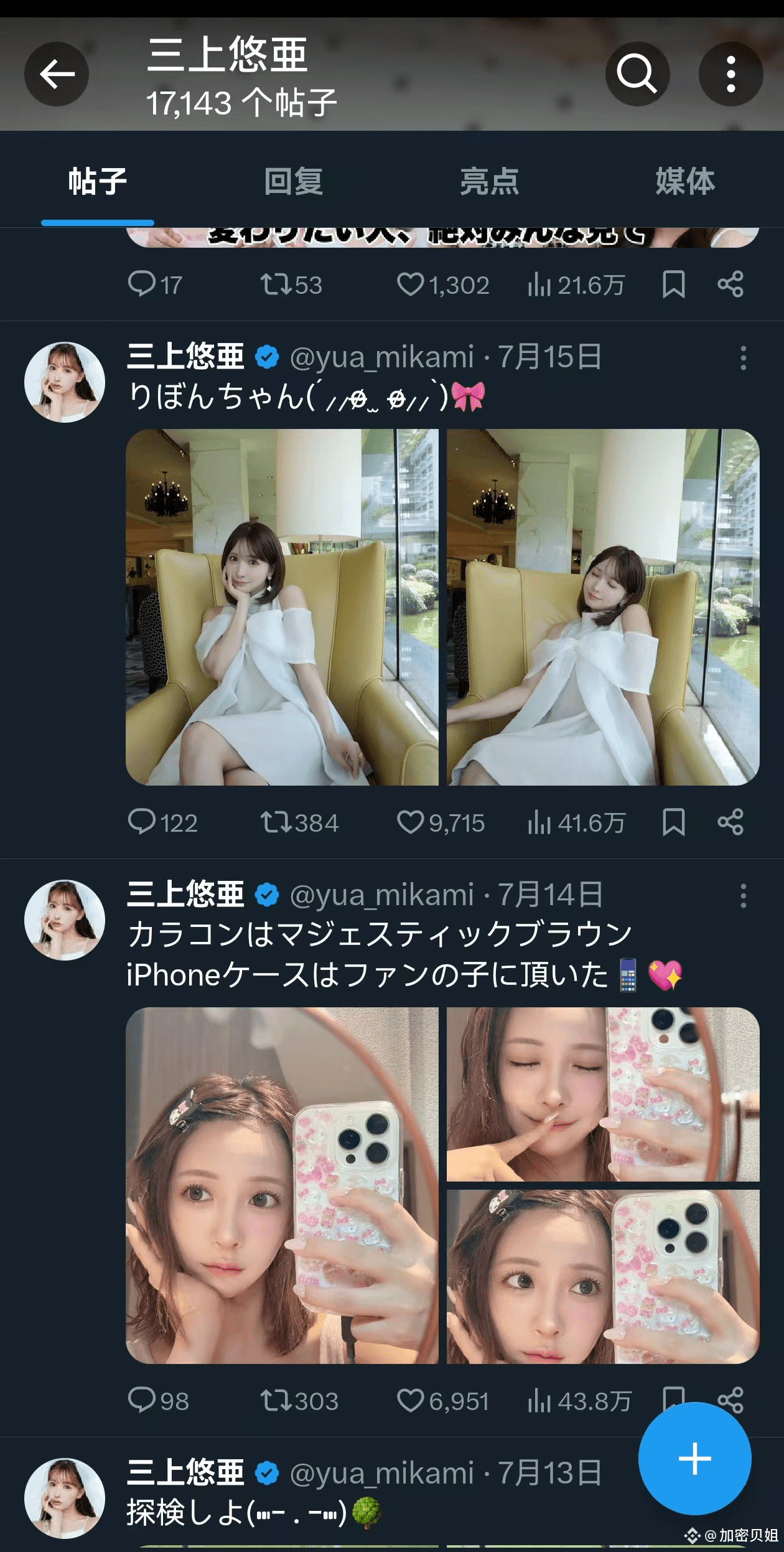Image resolution: width=784 pixels, height=1552 pixels.
Task: Open first photo in 7月15日 post
Action: pos(282,607)
